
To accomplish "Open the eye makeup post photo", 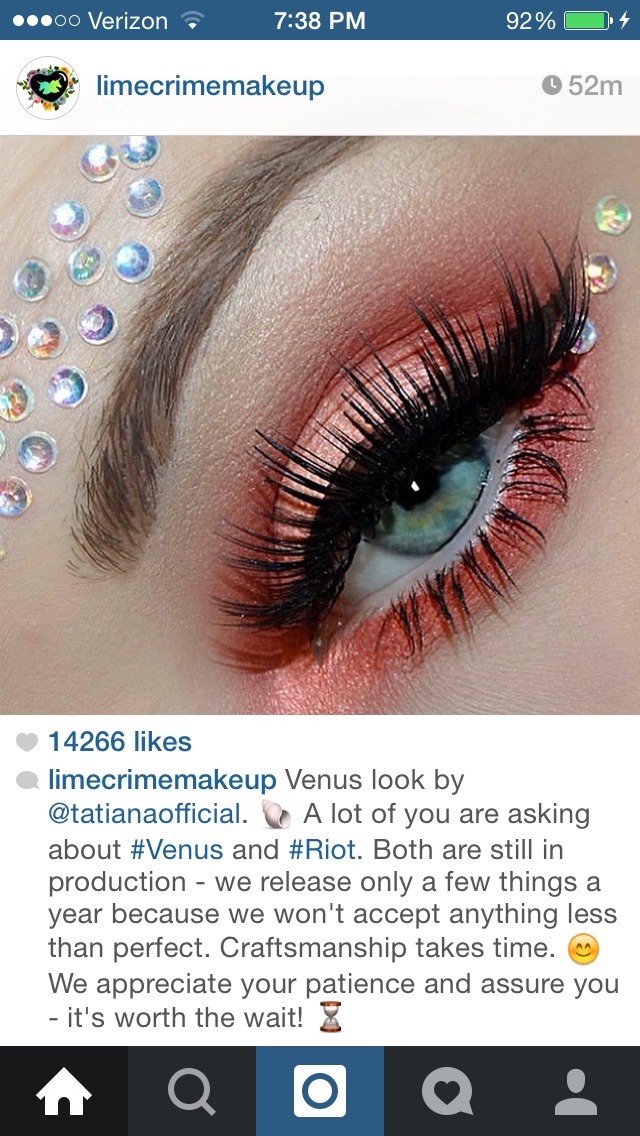I will 320,425.
